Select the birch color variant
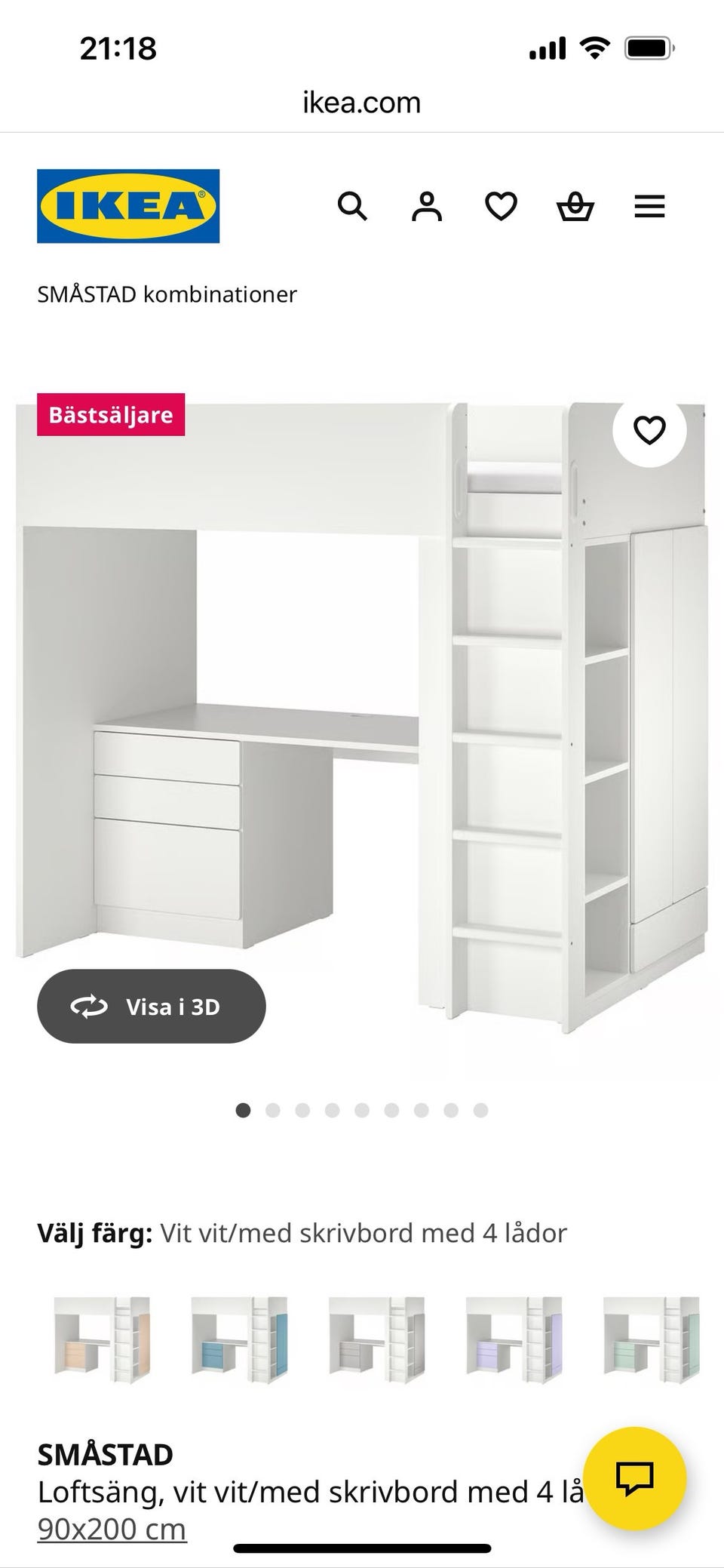 [102, 1339]
